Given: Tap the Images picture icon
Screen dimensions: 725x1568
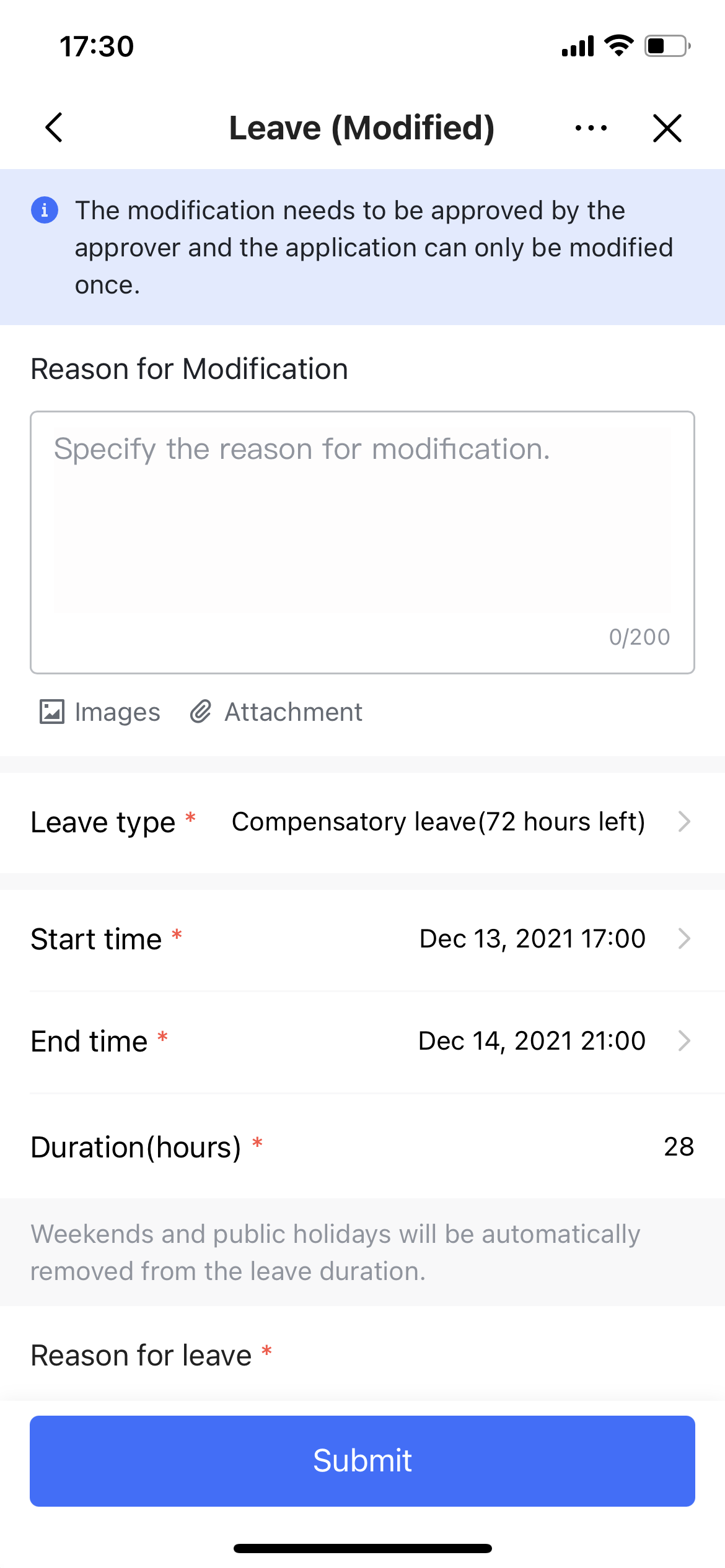Looking at the screenshot, I should 53,712.
